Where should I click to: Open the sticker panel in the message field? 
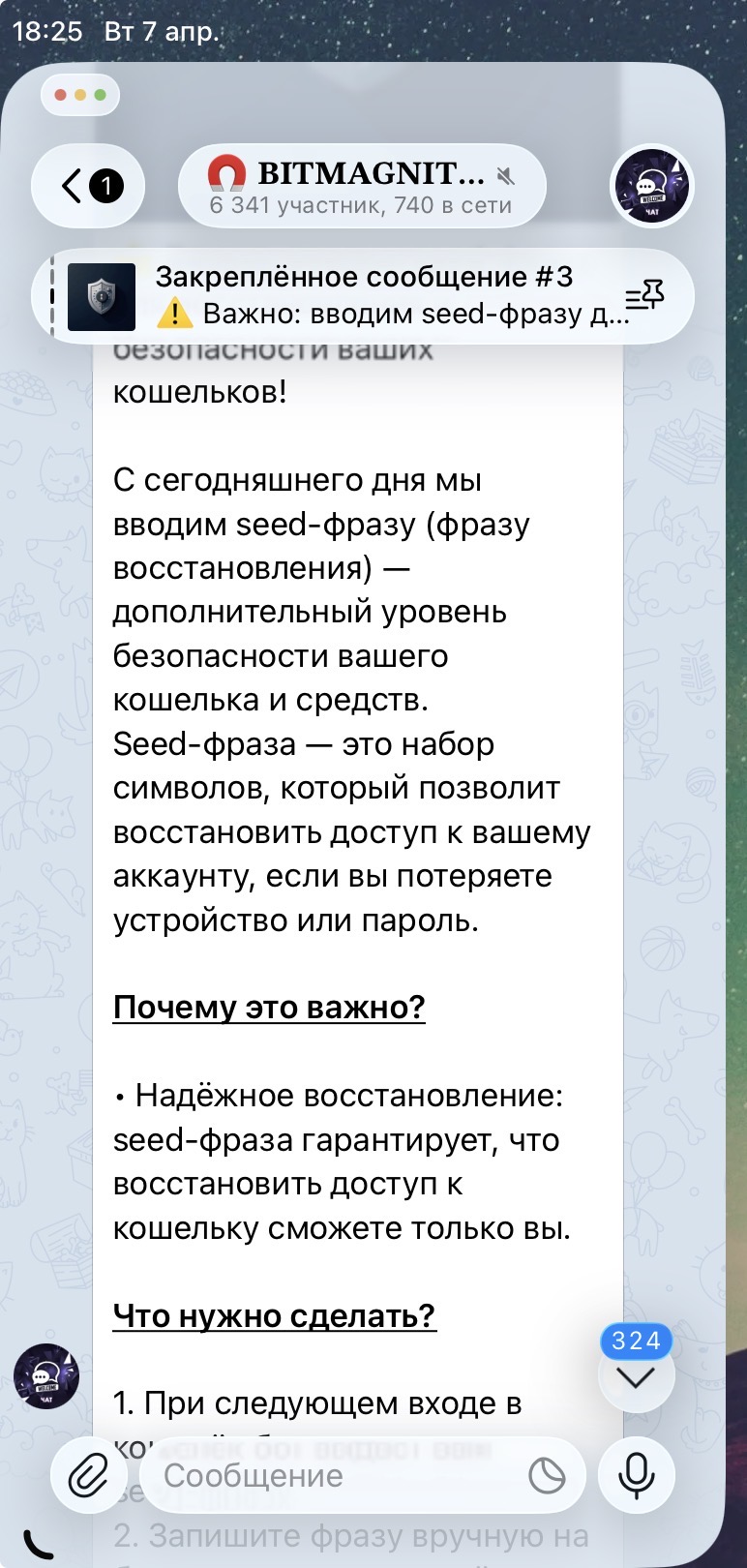tap(547, 1476)
